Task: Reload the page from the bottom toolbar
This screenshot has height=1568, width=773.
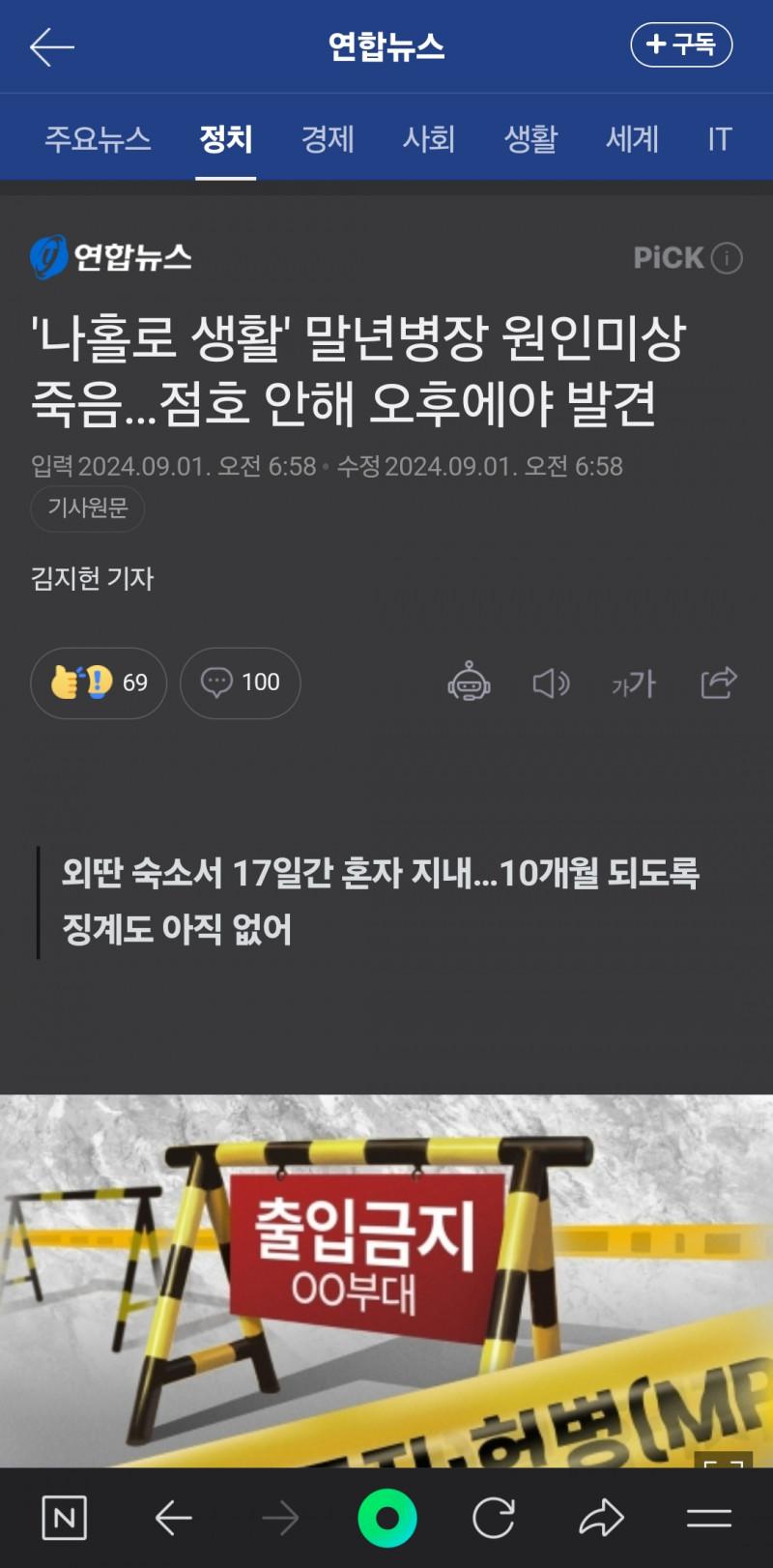Action: pos(494,1519)
